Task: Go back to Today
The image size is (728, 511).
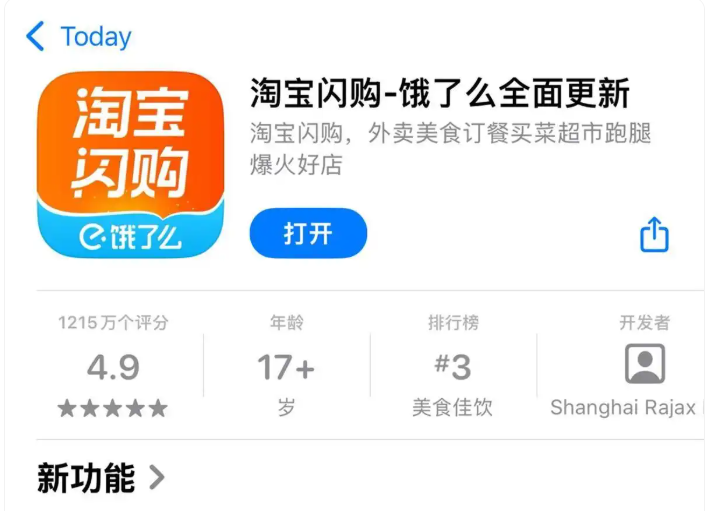Action: pyautogui.click(x=78, y=37)
